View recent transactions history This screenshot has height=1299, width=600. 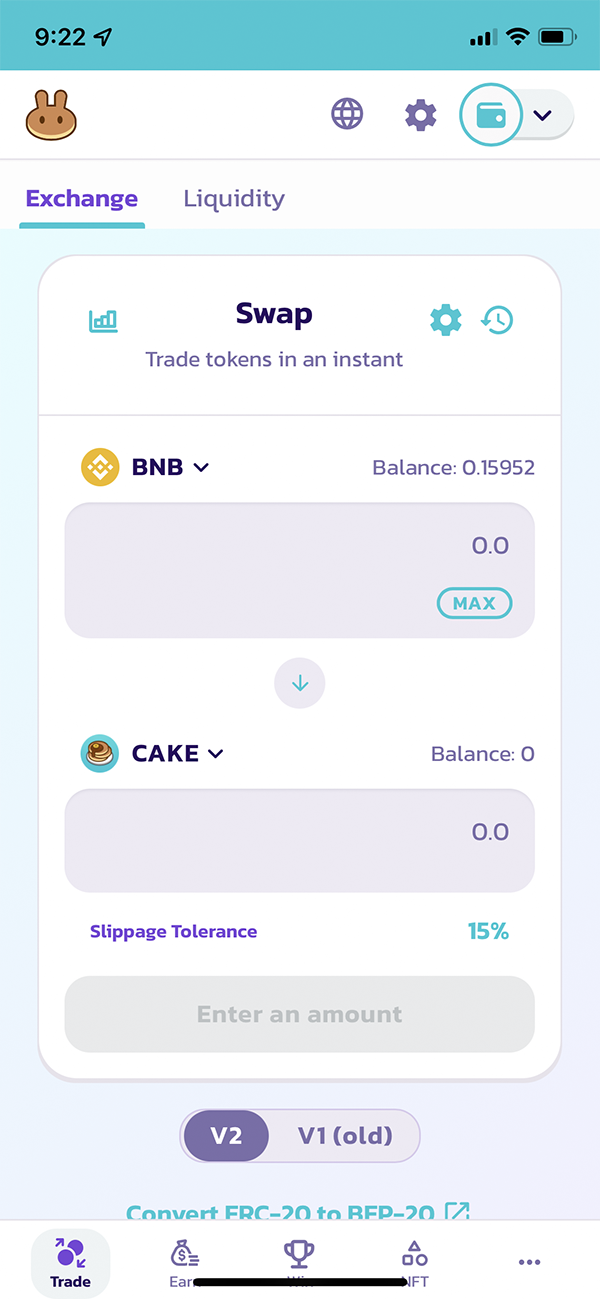(x=497, y=320)
